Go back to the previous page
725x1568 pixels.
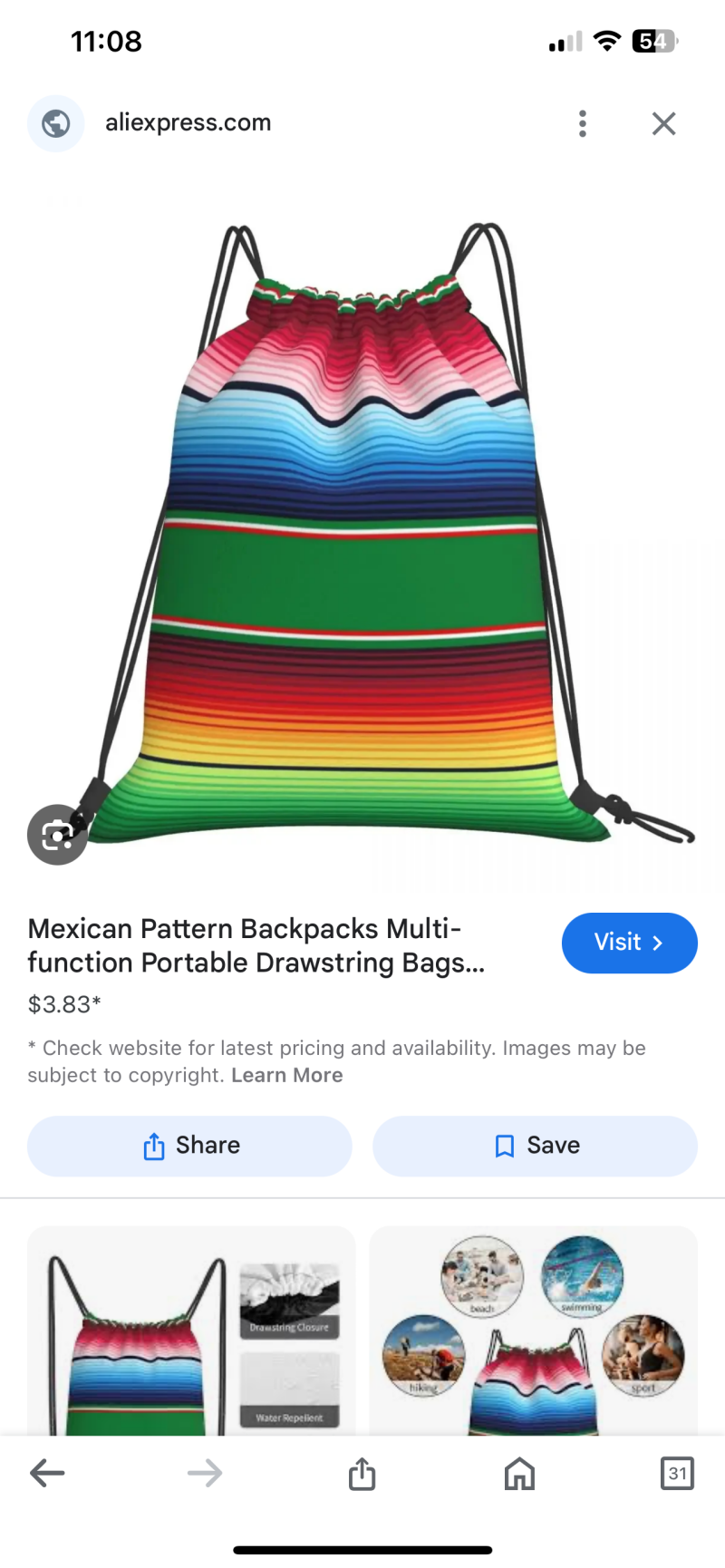[x=47, y=1473]
